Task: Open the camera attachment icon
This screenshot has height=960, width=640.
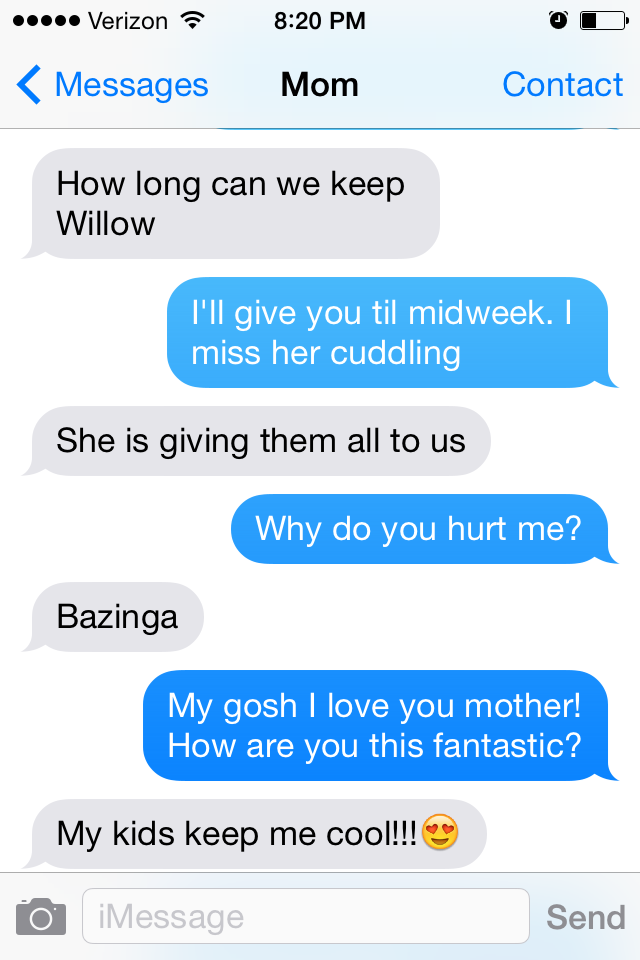Action: [41, 916]
